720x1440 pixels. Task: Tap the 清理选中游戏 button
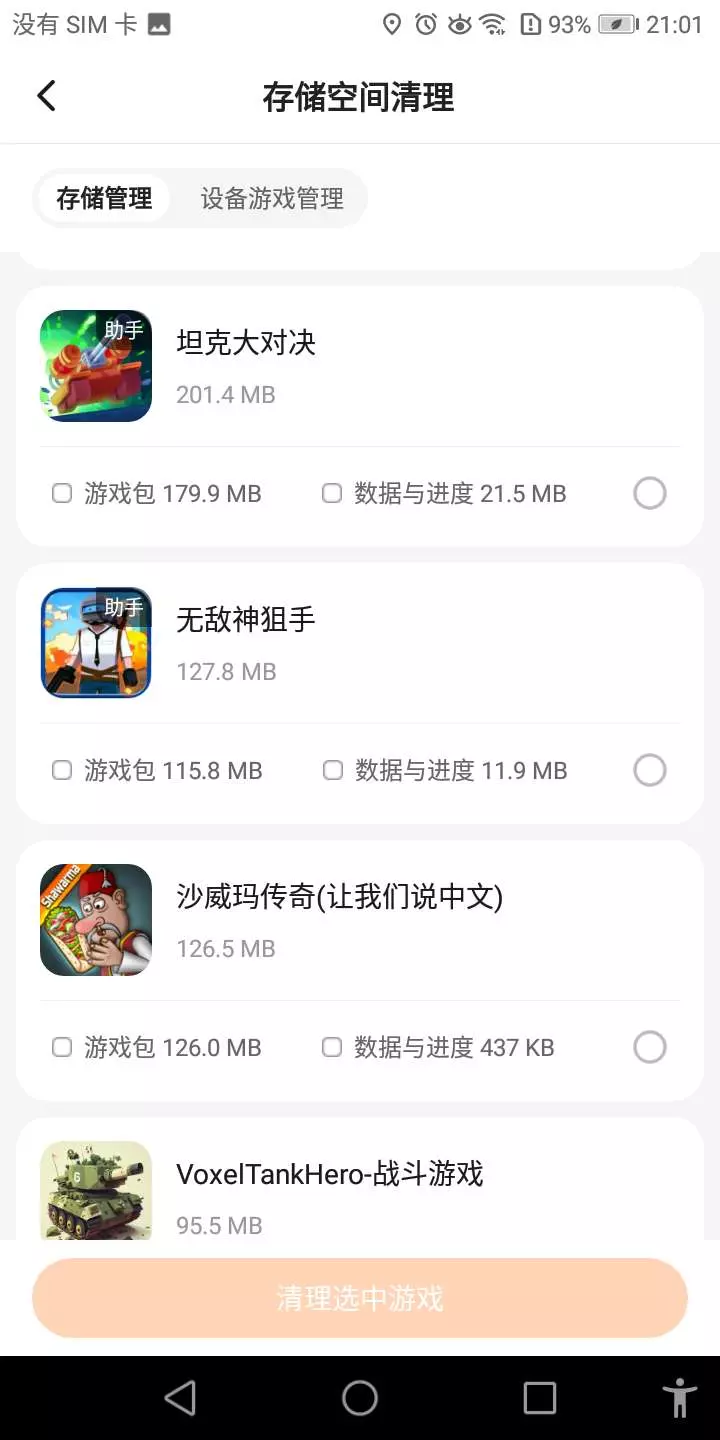[360, 1298]
